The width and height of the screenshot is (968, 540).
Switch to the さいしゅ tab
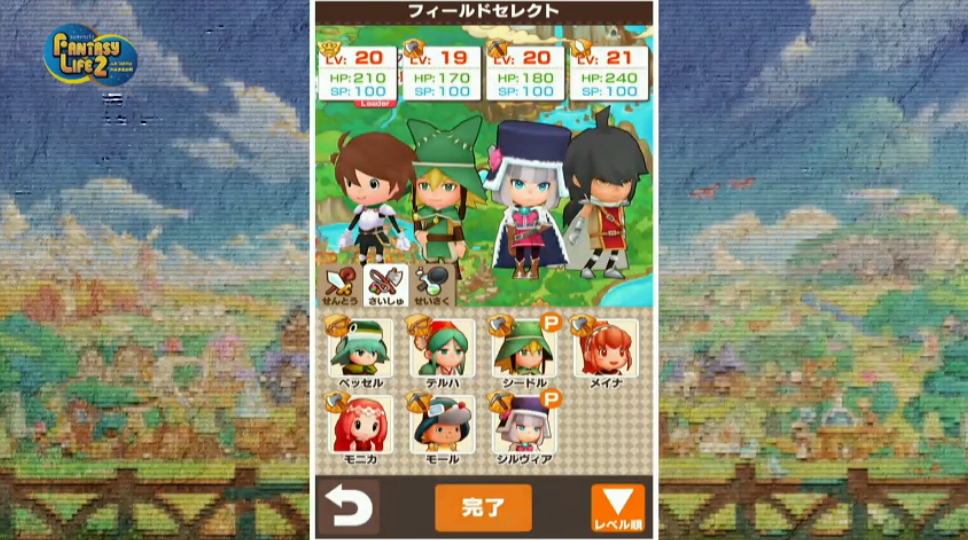click(383, 287)
